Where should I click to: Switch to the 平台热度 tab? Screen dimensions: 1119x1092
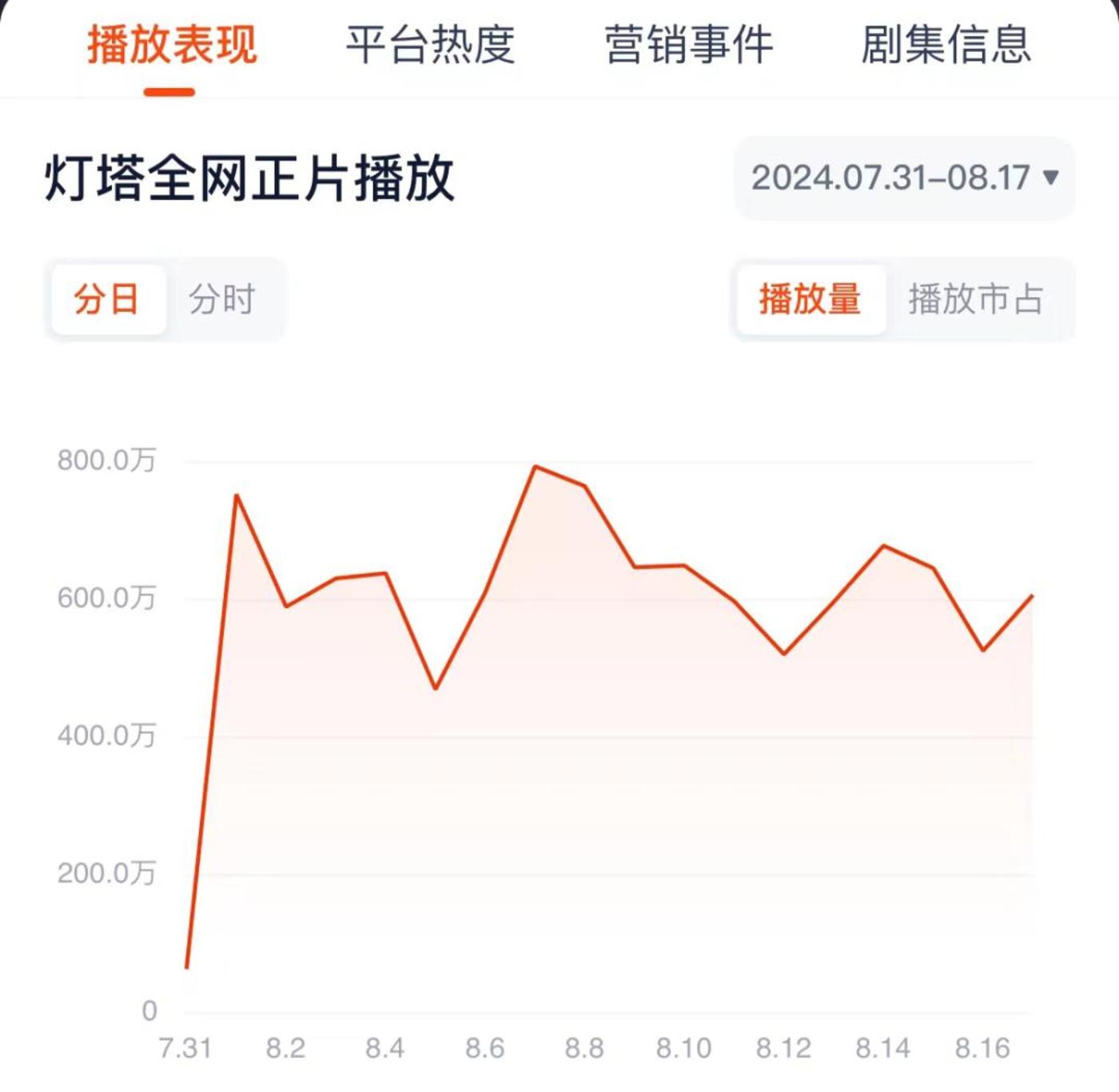(430, 45)
